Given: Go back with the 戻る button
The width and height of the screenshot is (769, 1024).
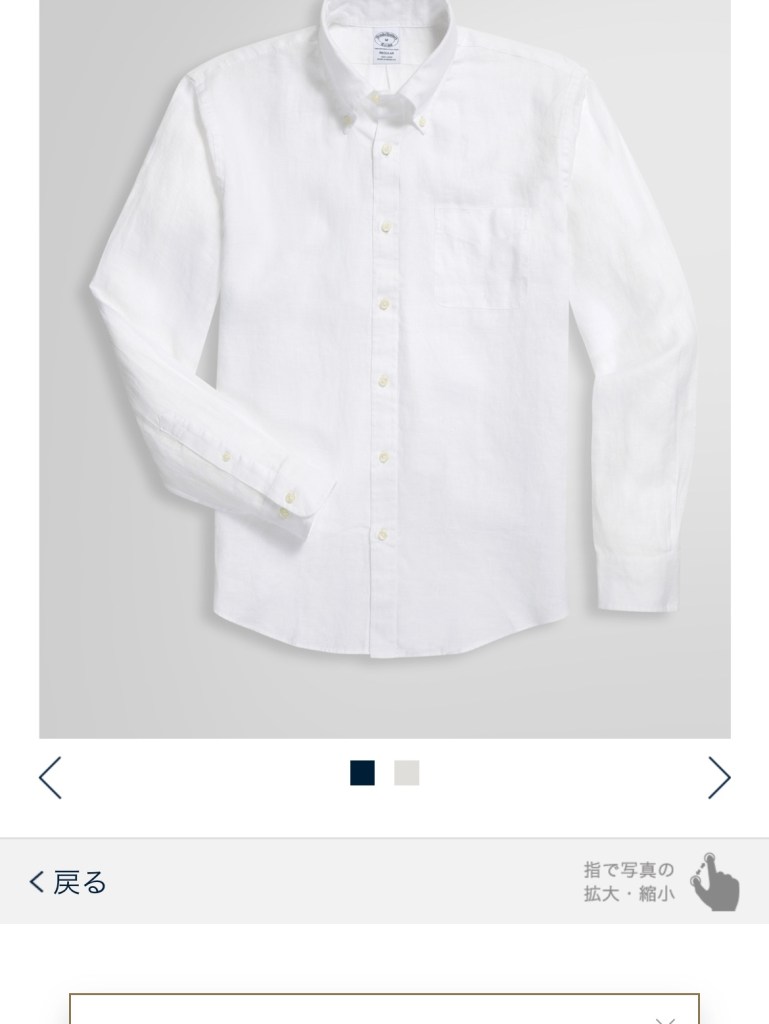Looking at the screenshot, I should coord(68,882).
